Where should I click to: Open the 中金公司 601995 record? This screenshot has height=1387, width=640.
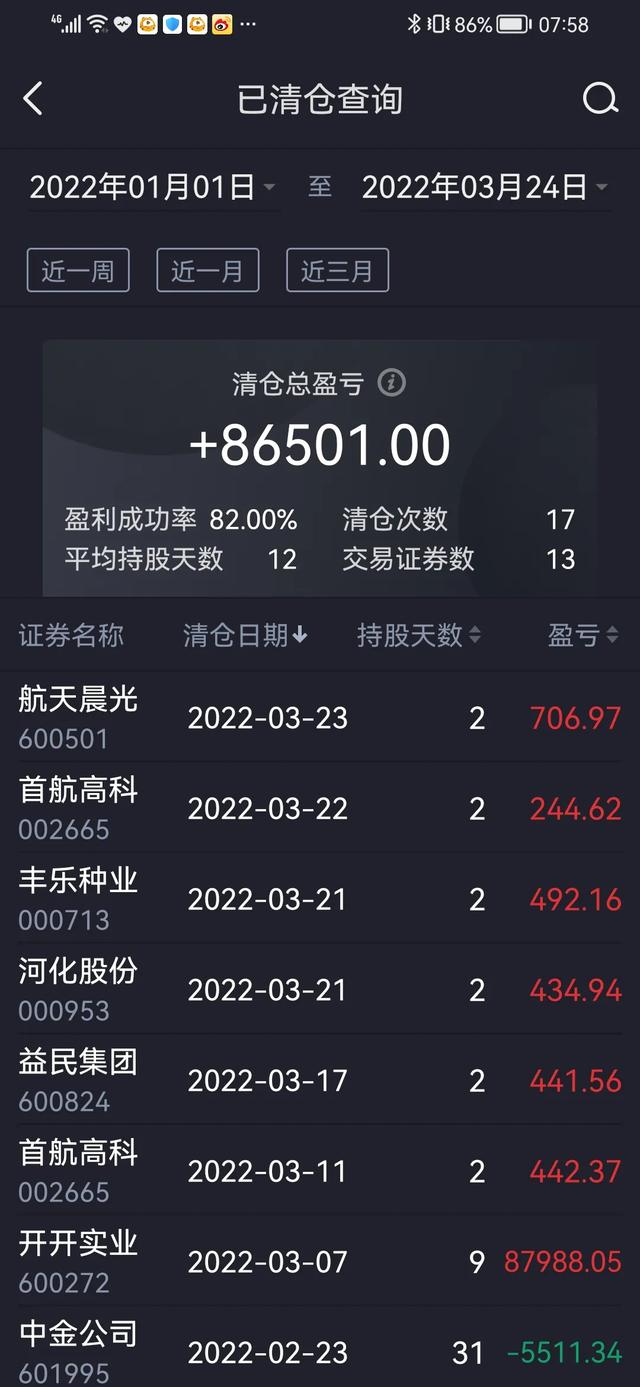click(320, 1351)
